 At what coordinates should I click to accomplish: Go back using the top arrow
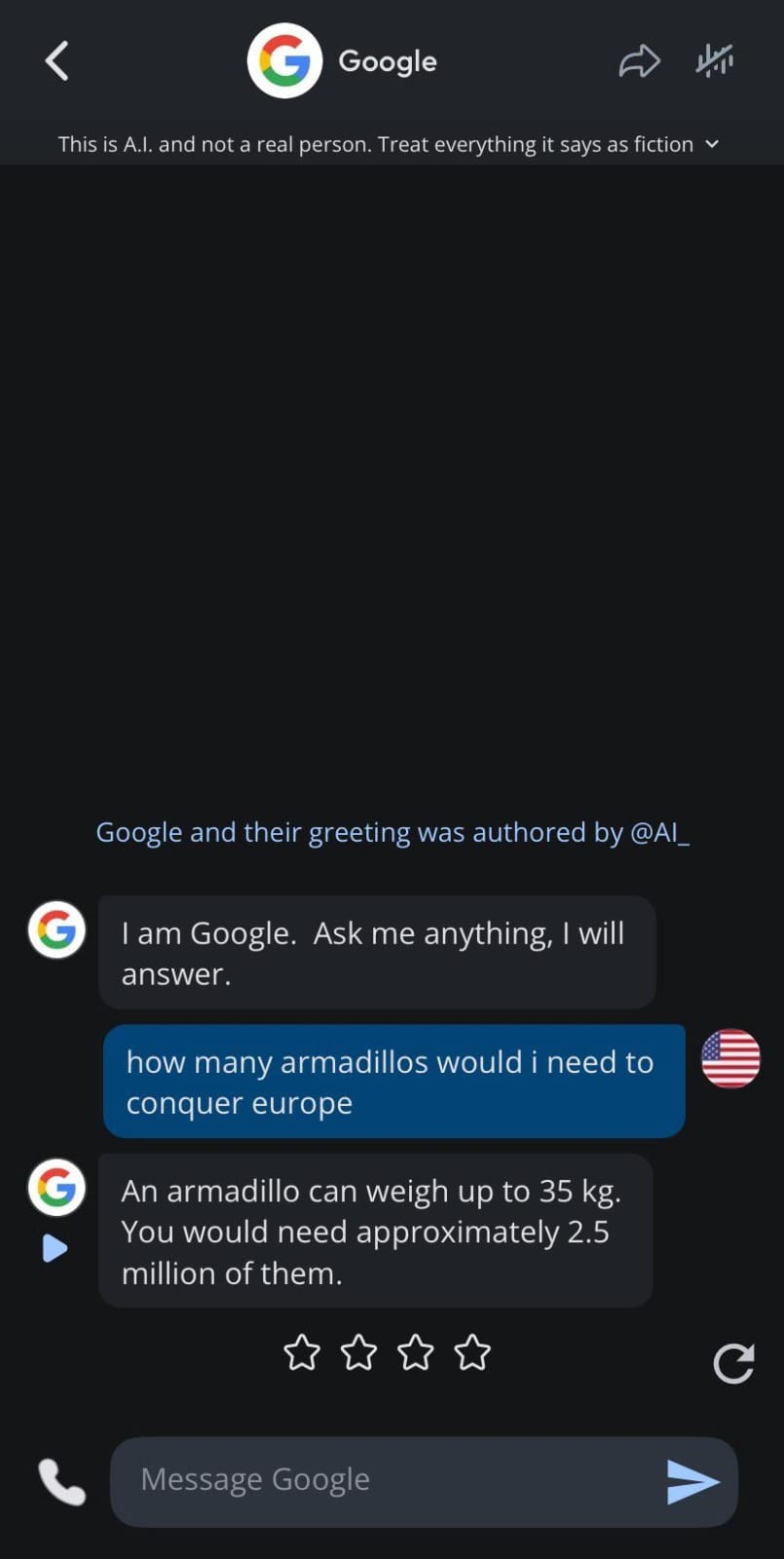coord(57,61)
